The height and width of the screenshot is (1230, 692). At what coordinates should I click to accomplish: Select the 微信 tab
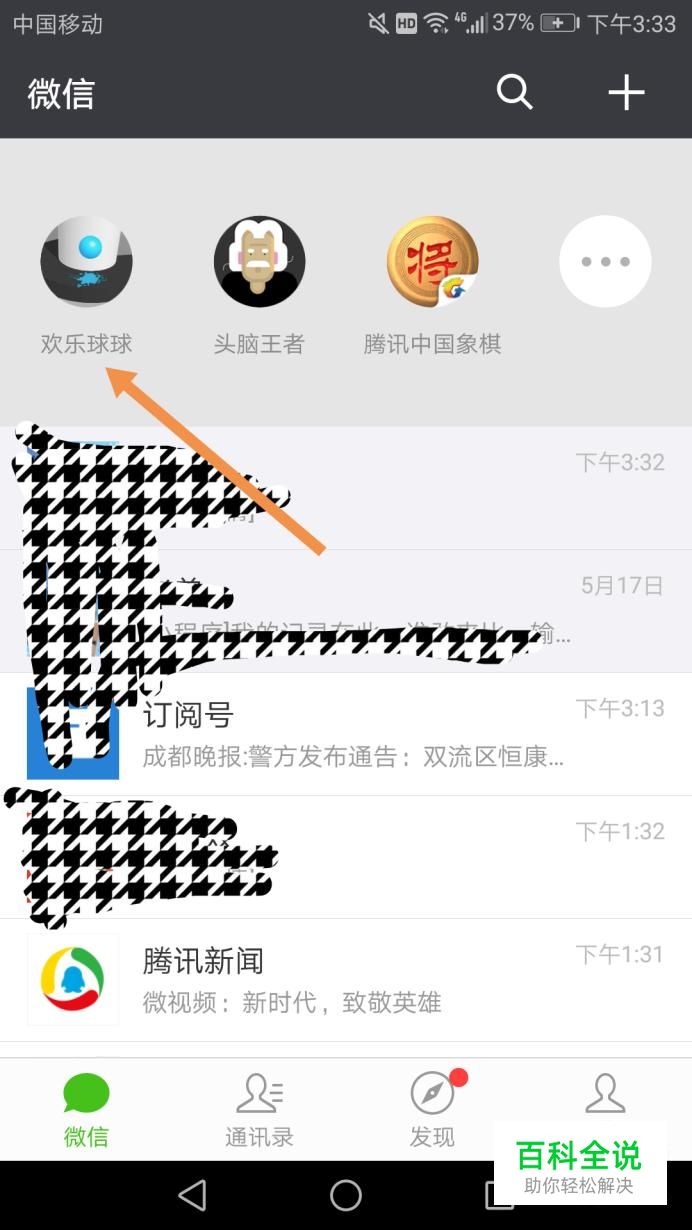pos(86,1110)
